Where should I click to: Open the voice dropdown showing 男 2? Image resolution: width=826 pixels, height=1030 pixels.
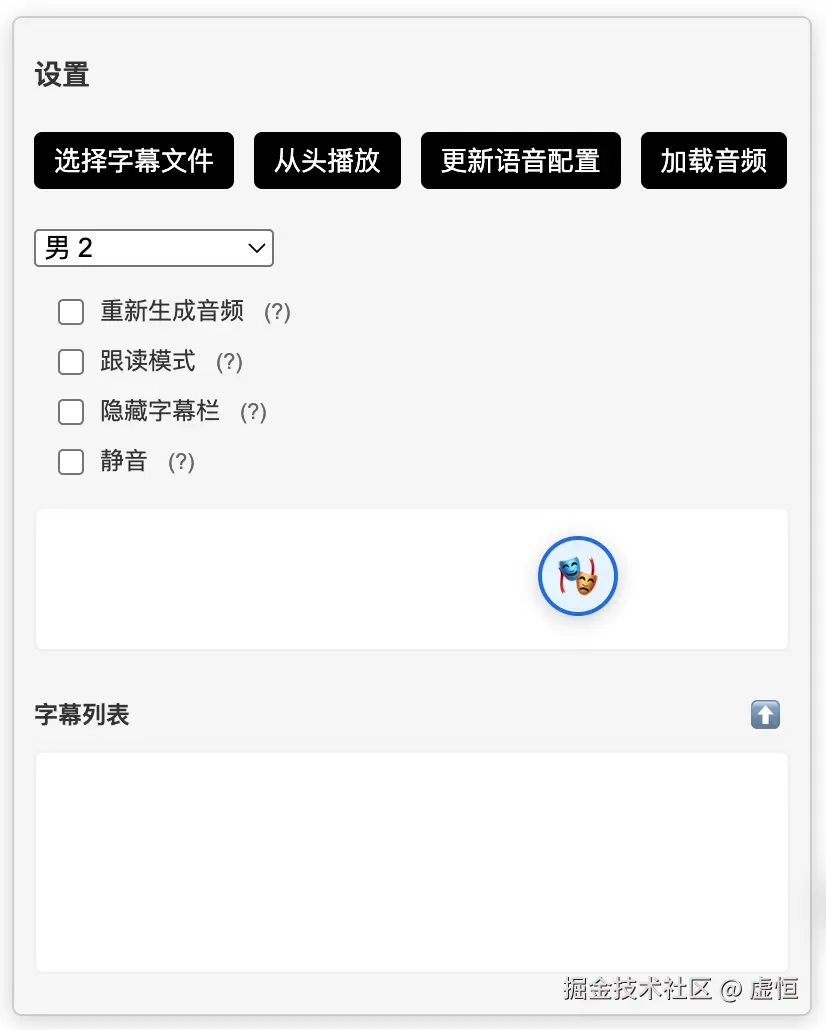tap(154, 248)
